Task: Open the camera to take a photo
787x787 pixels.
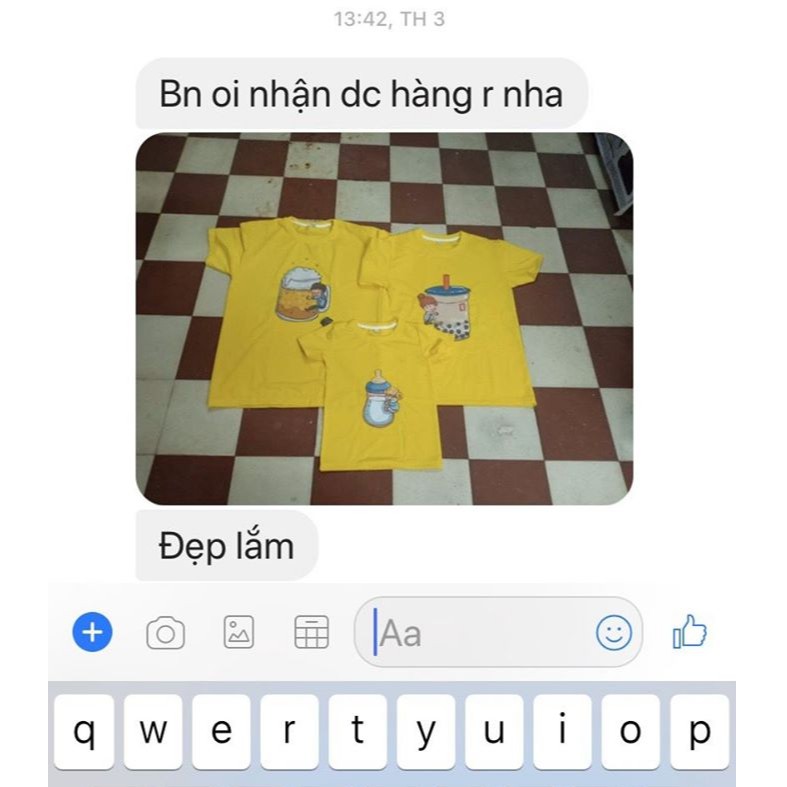Action: click(165, 633)
